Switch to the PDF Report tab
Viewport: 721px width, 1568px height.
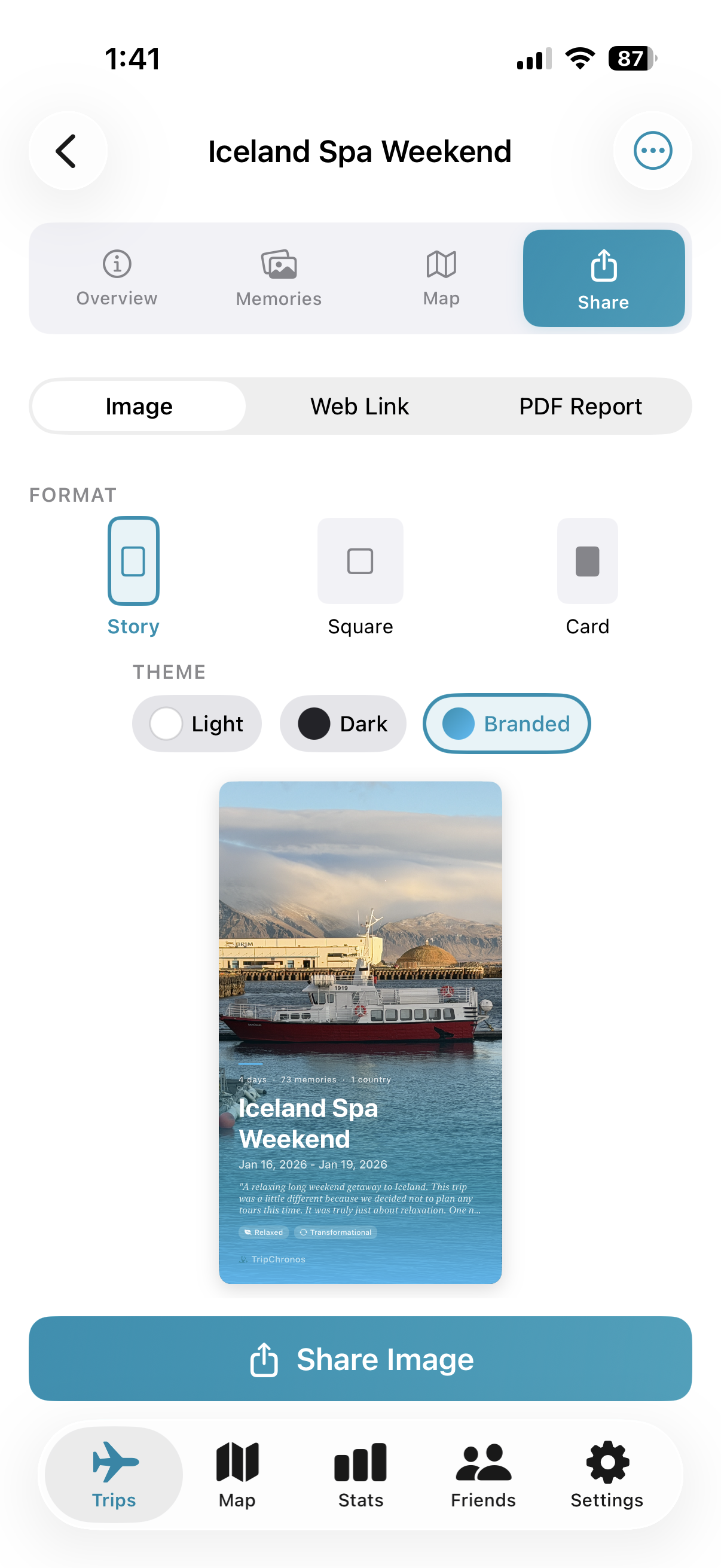581,406
